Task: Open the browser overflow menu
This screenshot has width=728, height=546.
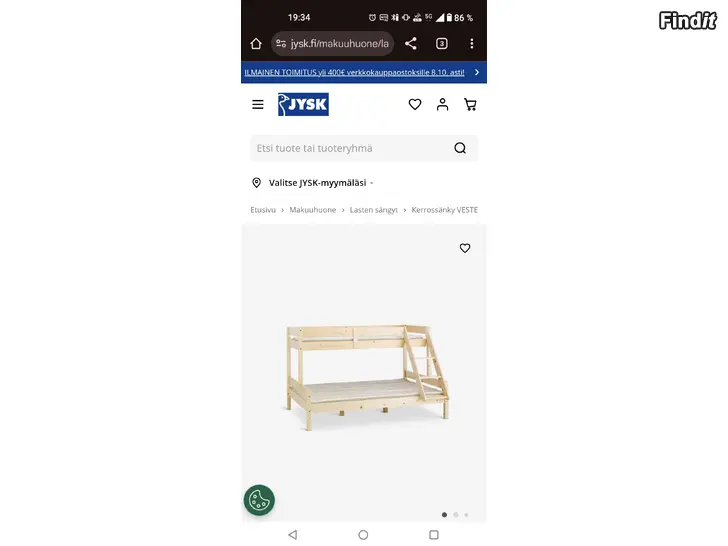Action: click(x=472, y=44)
